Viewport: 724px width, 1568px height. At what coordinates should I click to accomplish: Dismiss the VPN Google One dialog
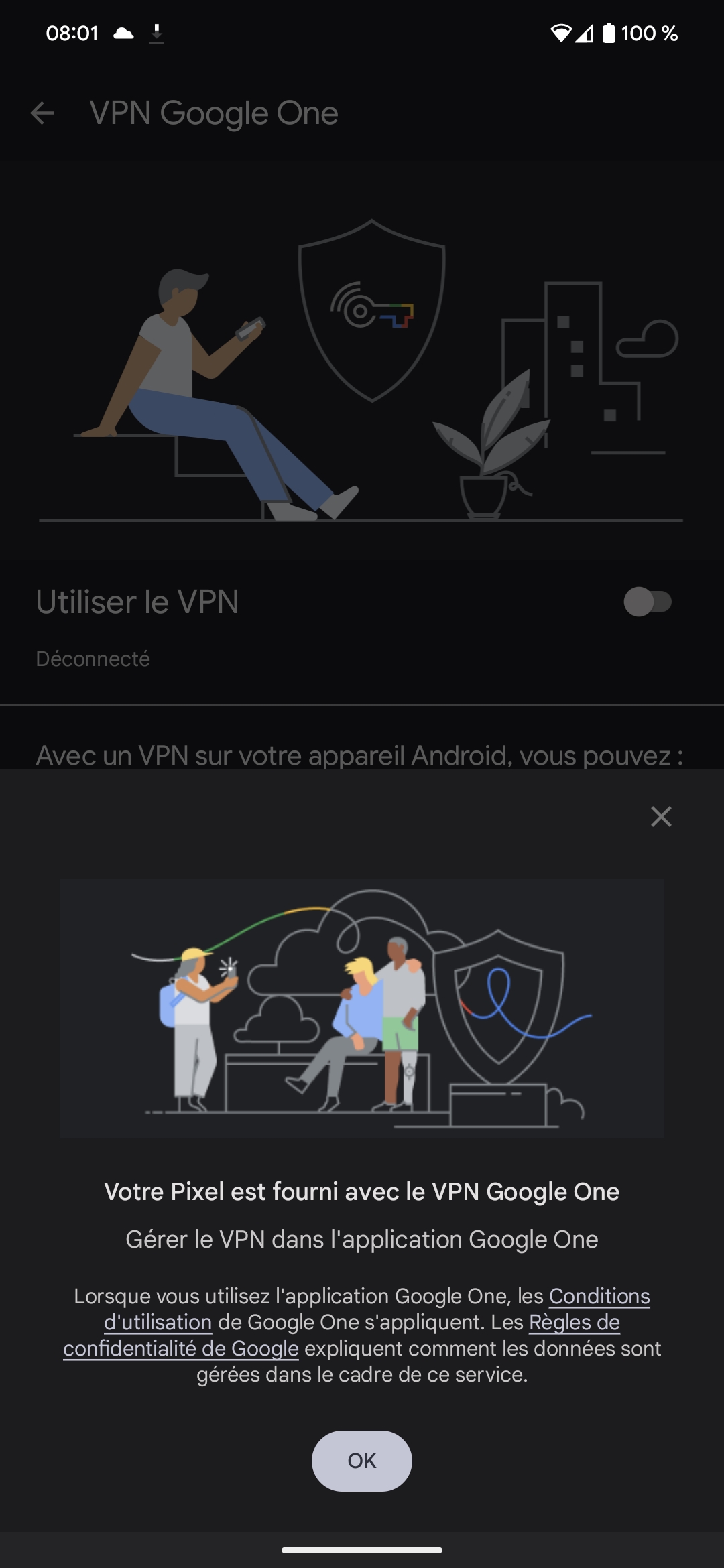click(x=661, y=816)
